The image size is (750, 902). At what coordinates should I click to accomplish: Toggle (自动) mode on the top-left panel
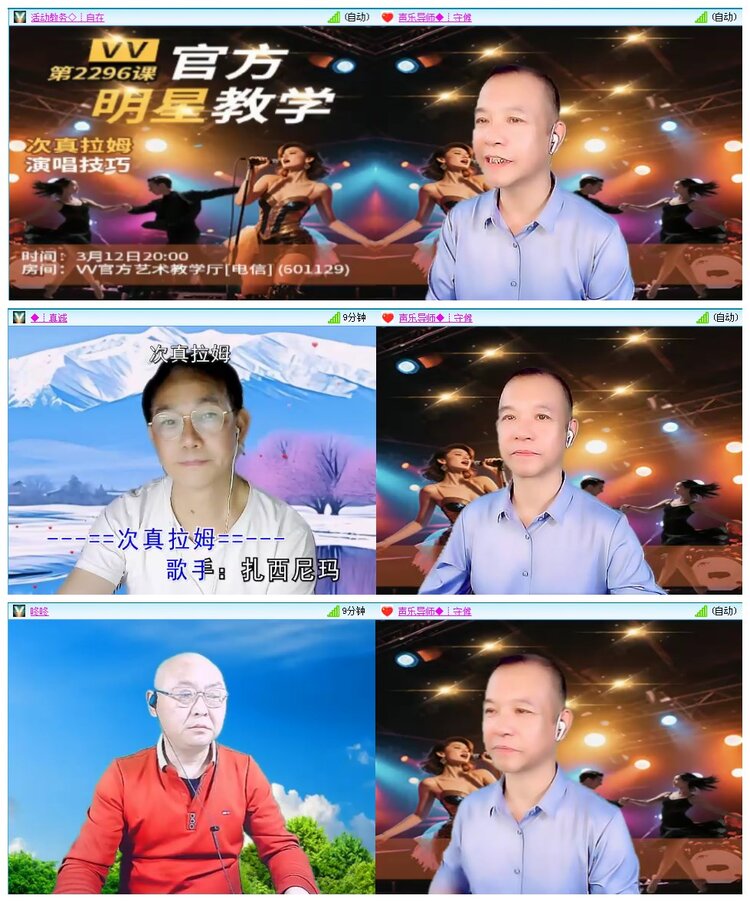click(x=358, y=15)
